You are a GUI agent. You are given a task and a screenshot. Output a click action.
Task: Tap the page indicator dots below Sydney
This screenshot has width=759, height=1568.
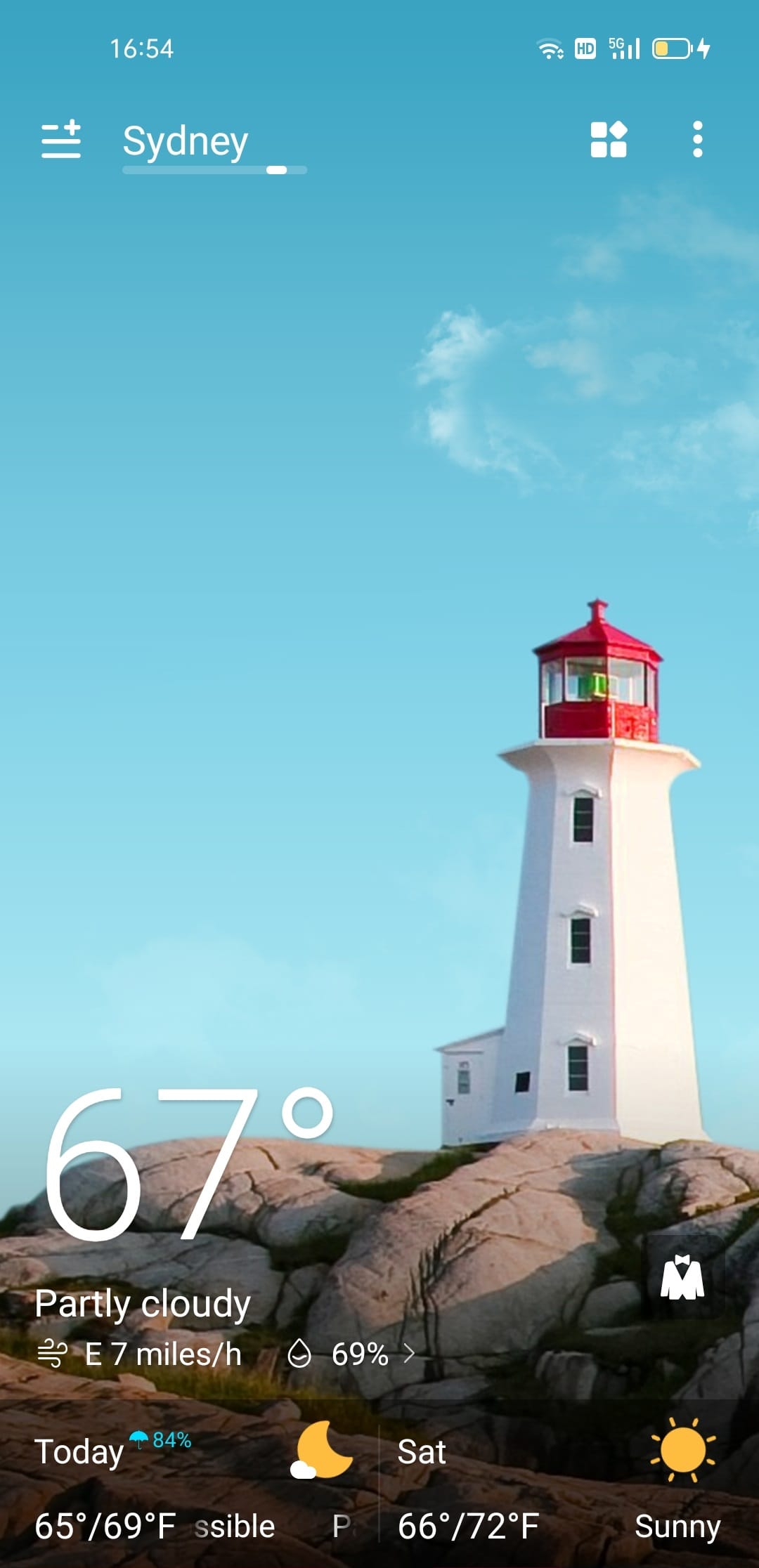click(214, 169)
